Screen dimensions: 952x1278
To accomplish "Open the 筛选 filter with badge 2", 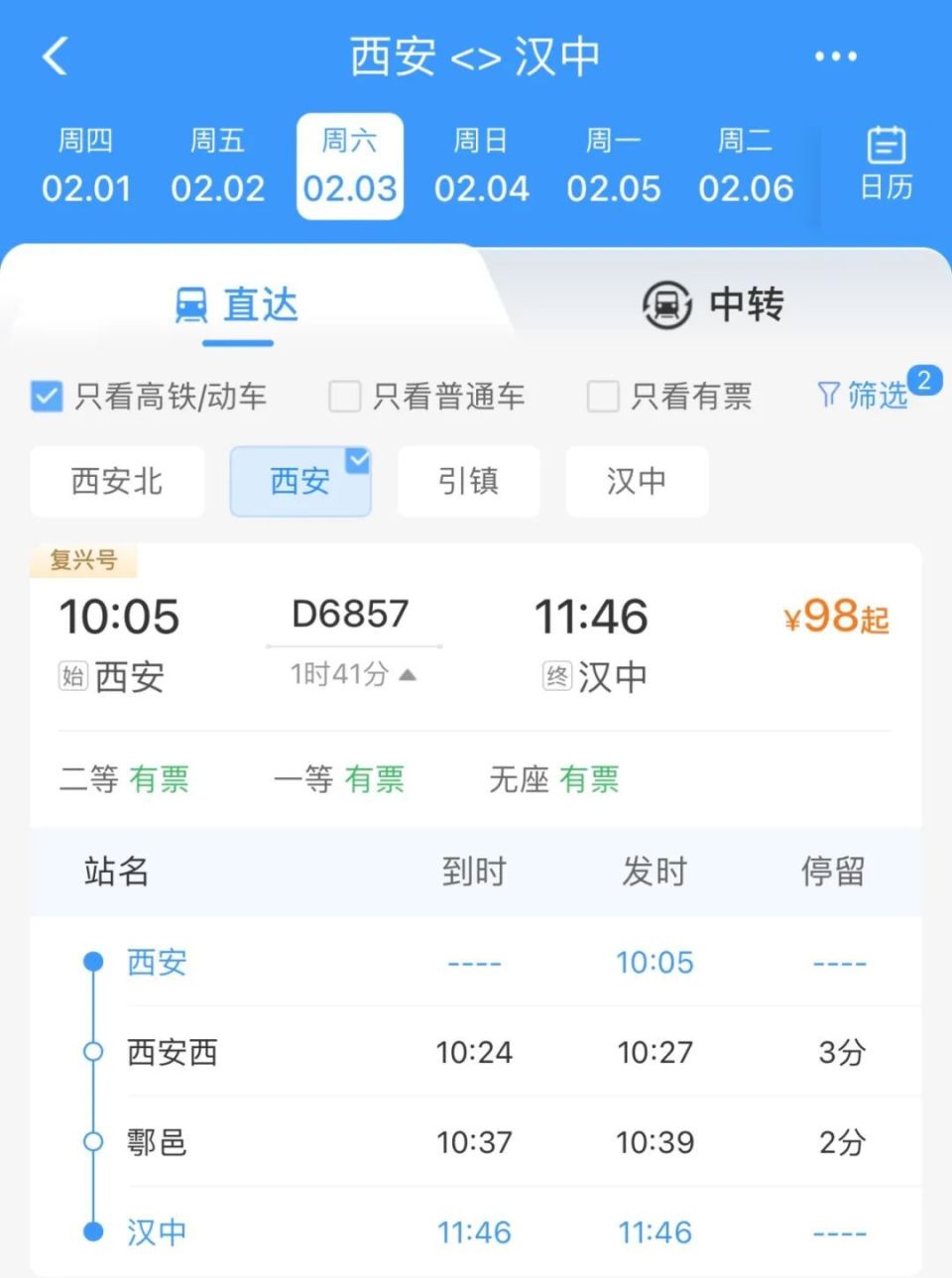I will [x=868, y=395].
